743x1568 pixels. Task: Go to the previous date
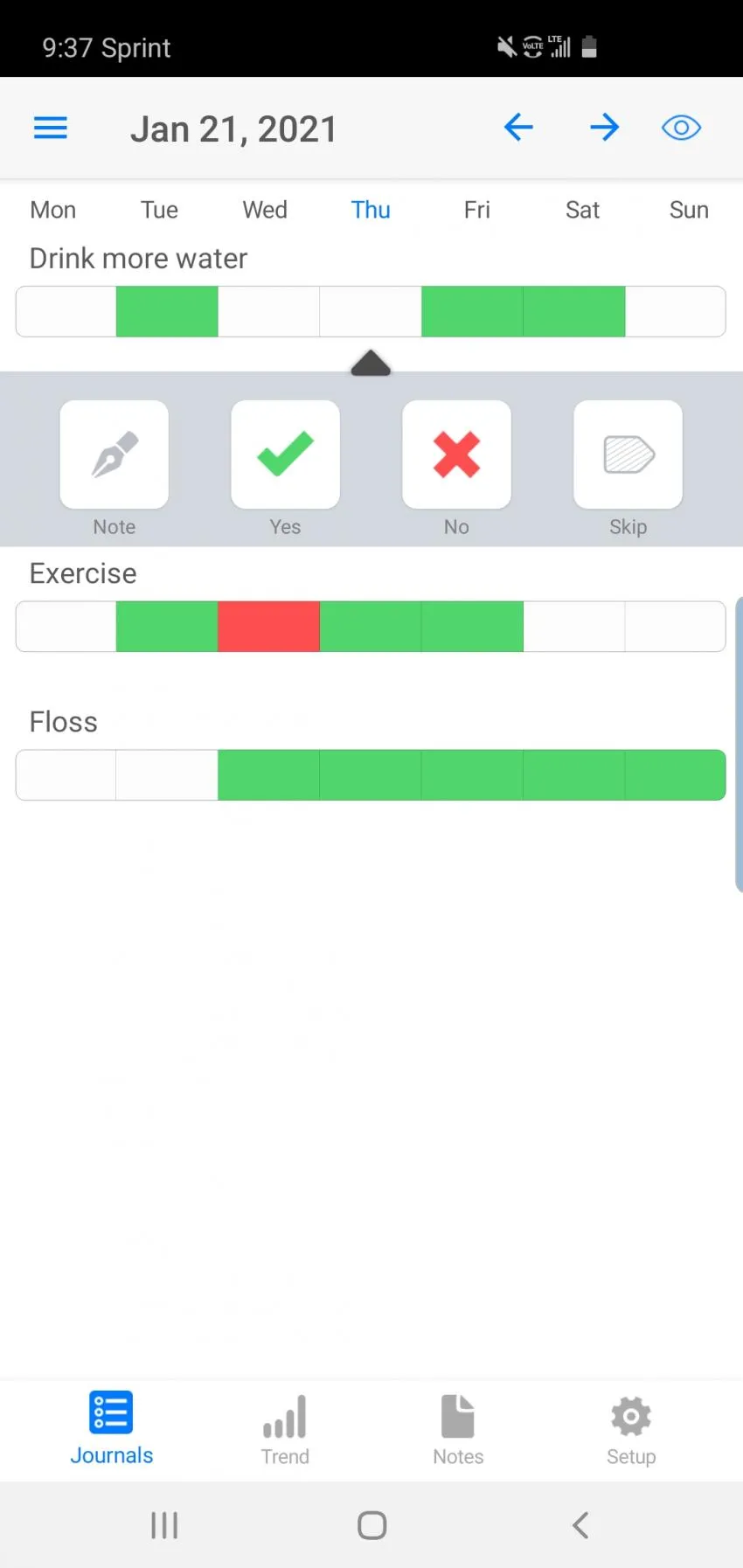[x=518, y=128]
